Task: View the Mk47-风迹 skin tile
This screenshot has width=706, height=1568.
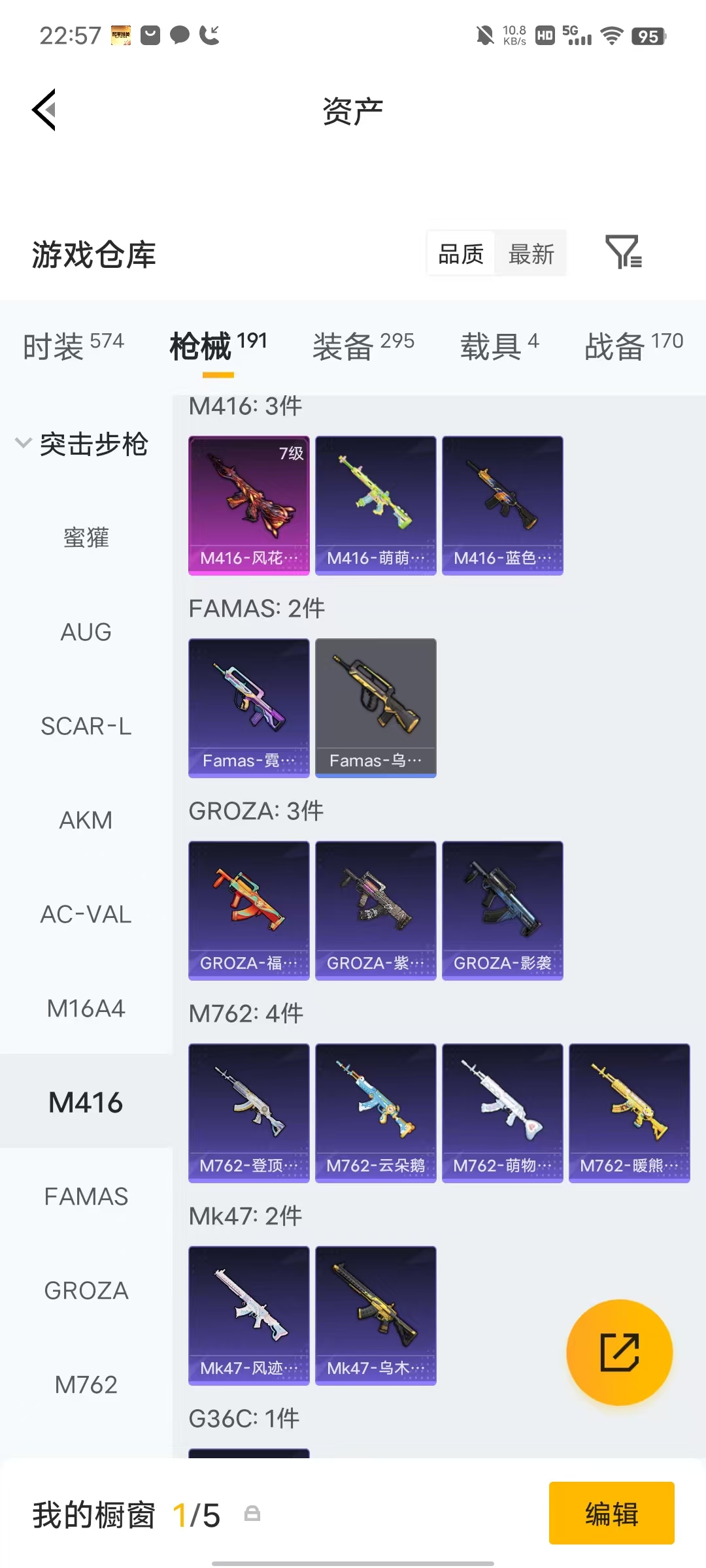Action: 249,1316
